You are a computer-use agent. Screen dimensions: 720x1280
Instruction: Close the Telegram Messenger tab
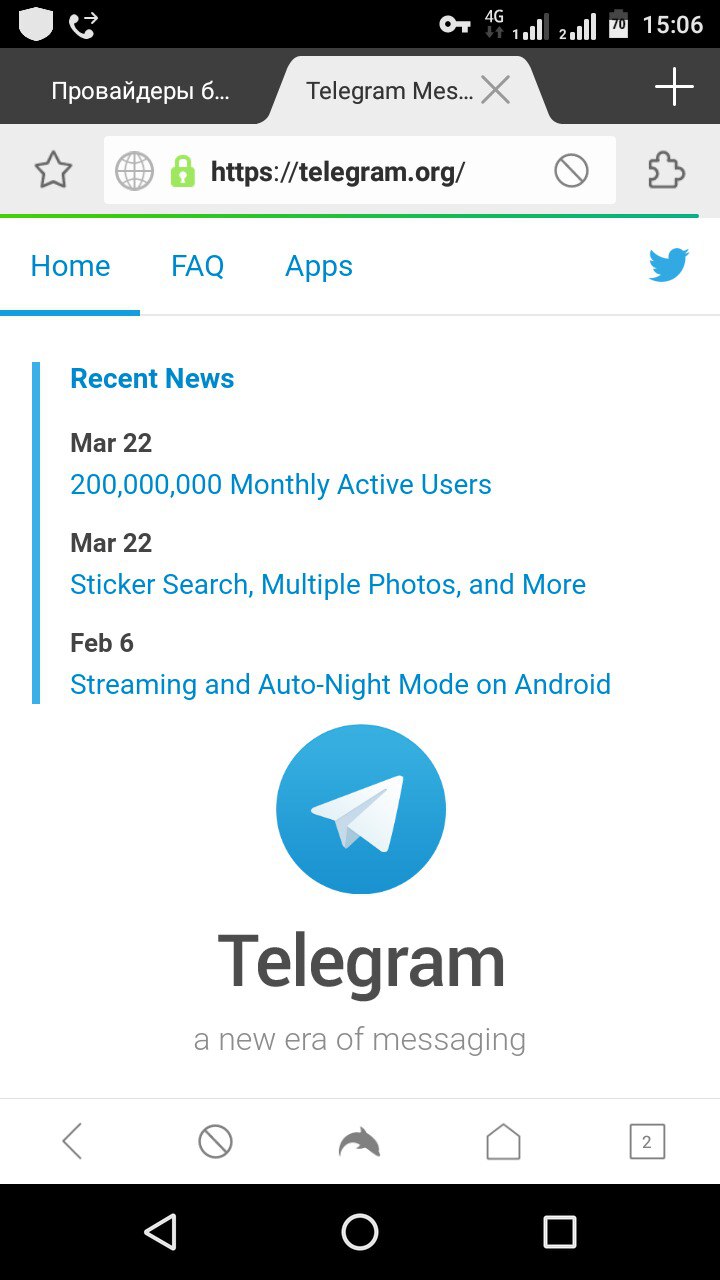495,91
